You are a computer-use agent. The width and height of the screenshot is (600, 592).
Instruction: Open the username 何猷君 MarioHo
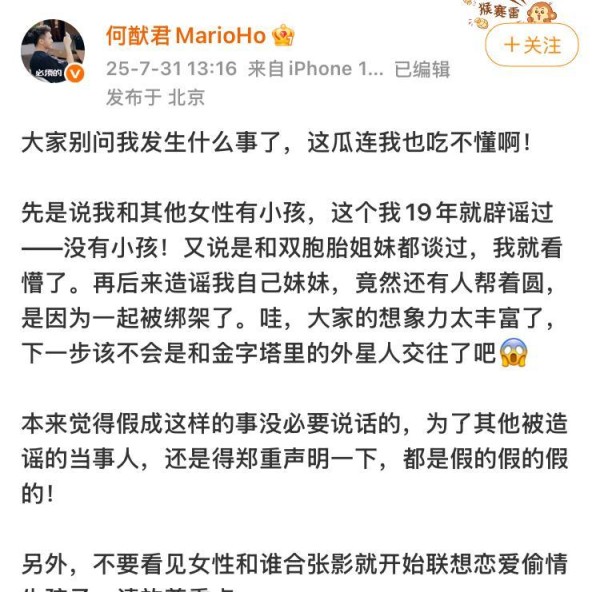[x=185, y=36]
